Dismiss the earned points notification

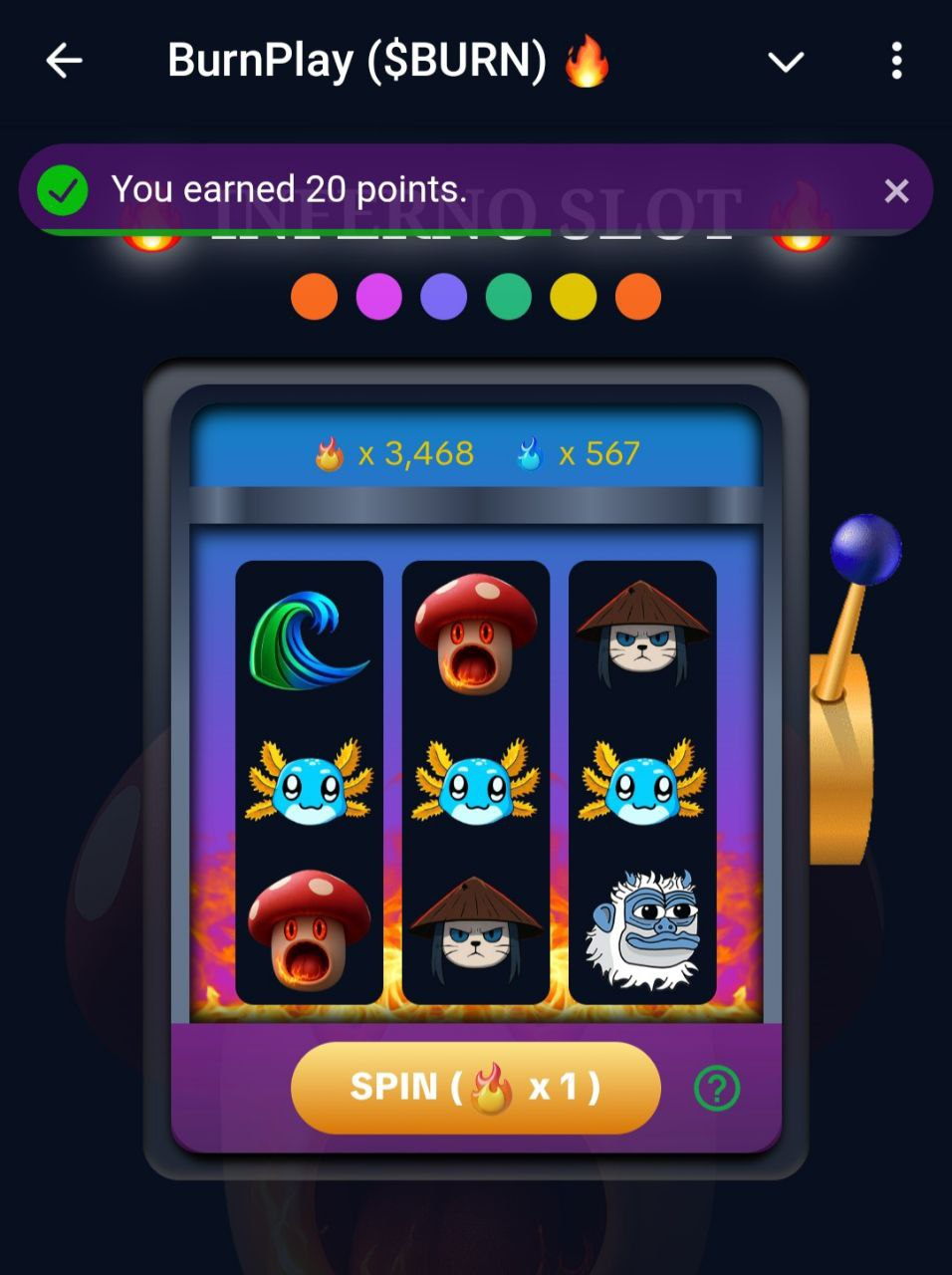pyautogui.click(x=896, y=190)
